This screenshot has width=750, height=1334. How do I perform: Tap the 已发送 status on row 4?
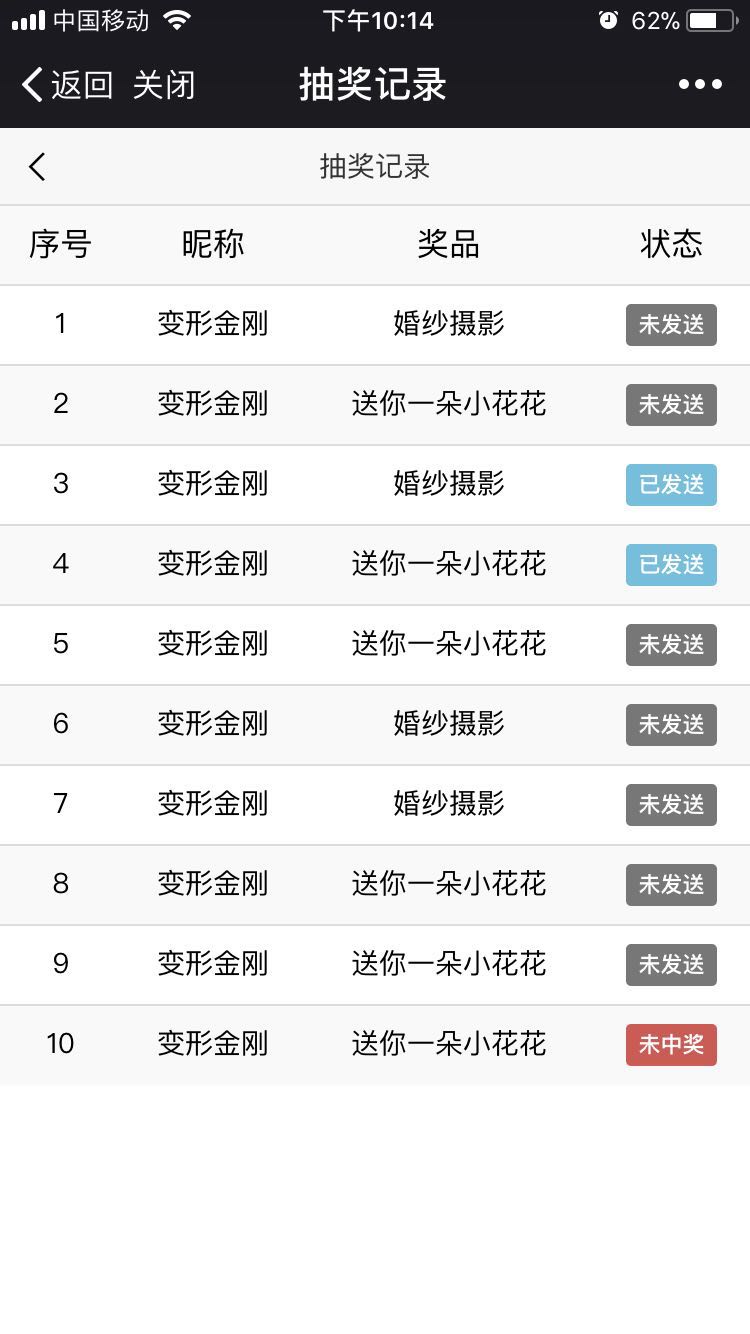(671, 565)
